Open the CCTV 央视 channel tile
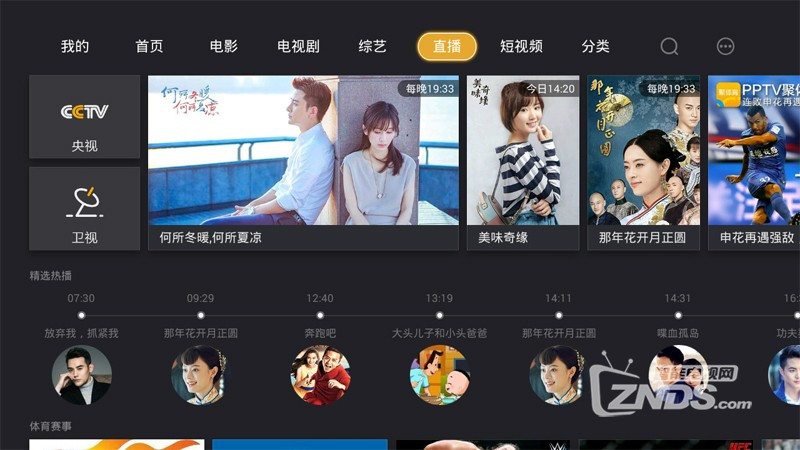 (x=84, y=117)
